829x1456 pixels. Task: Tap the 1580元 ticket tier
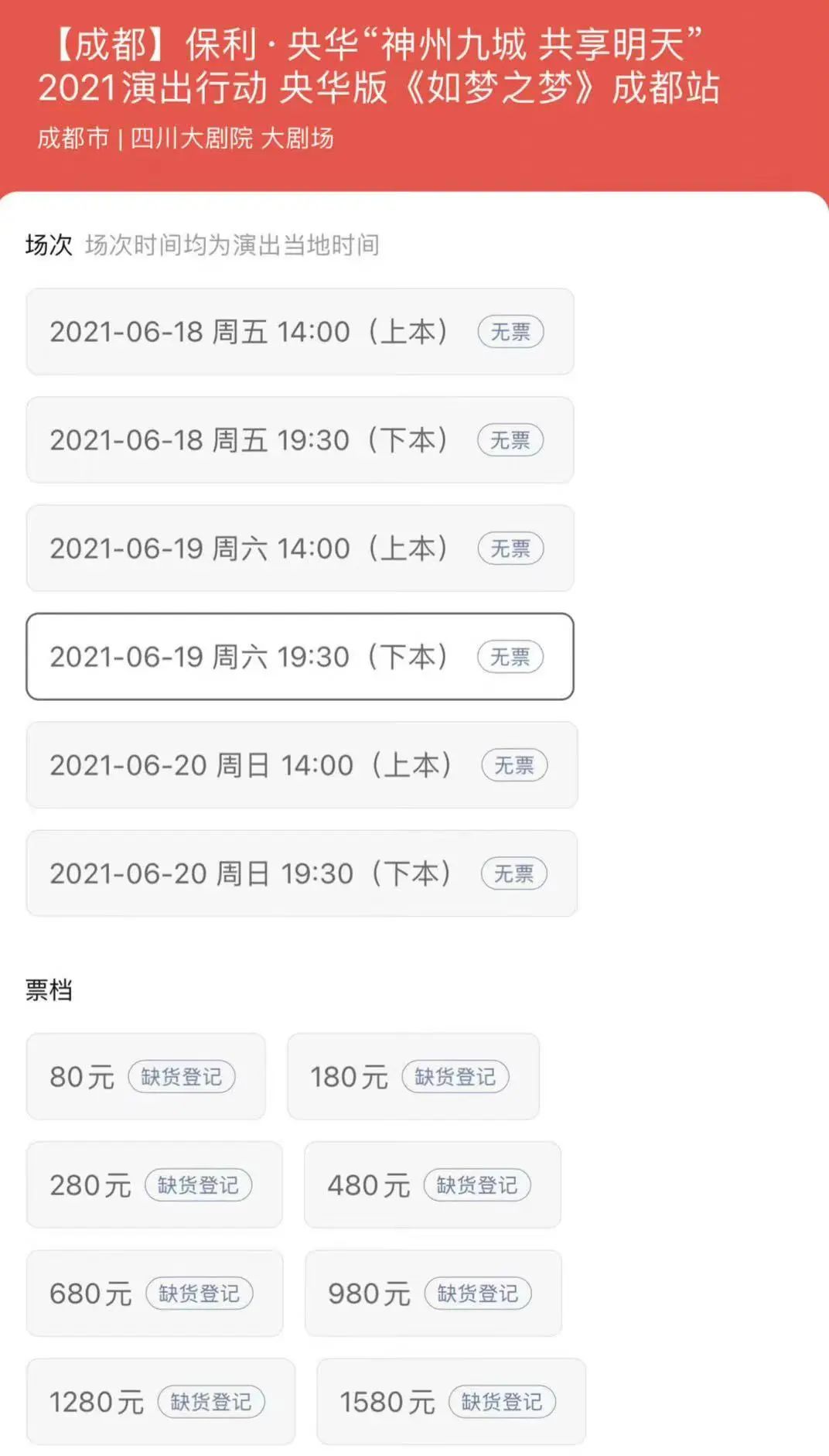pos(451,1401)
